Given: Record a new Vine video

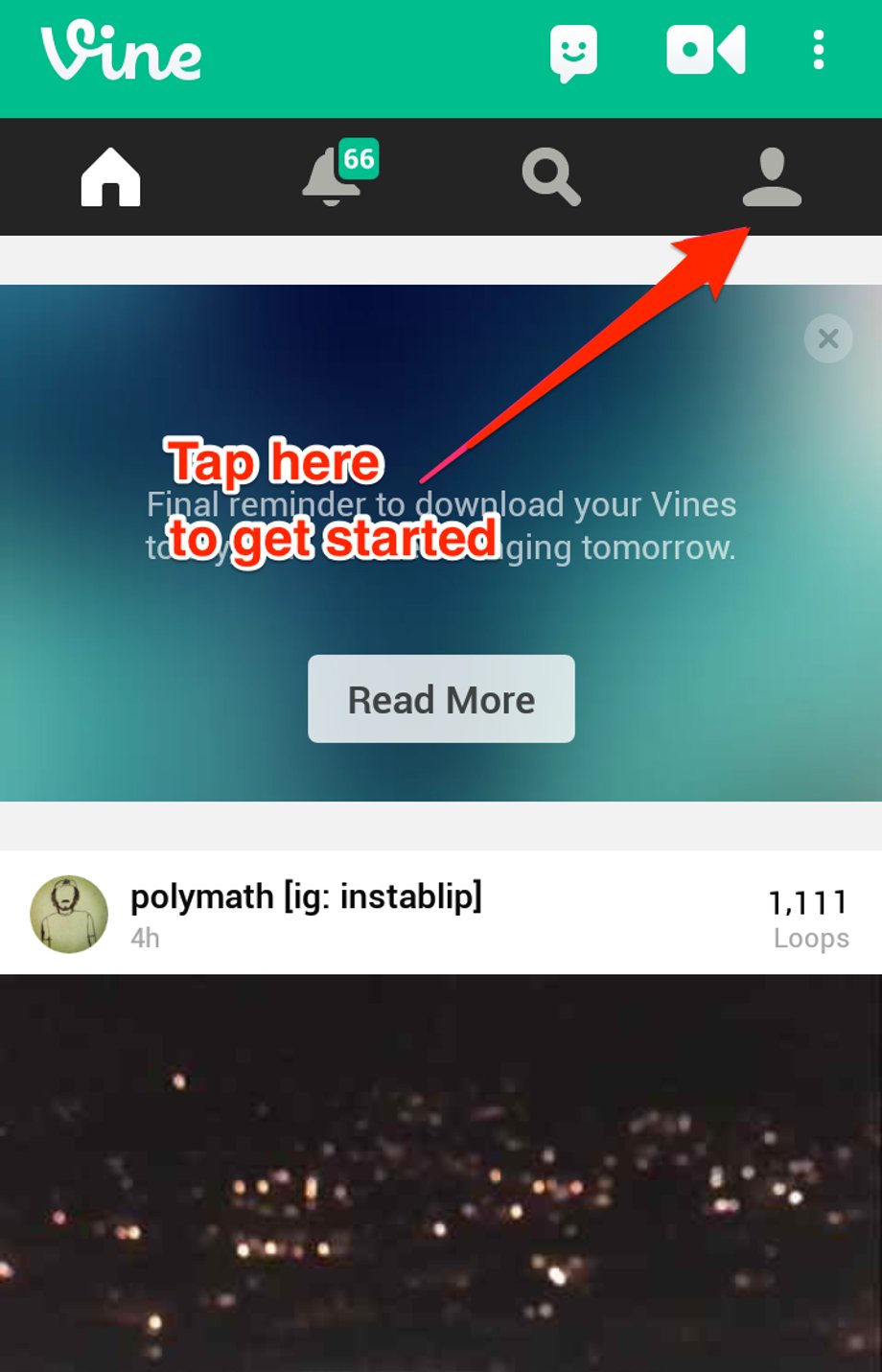Looking at the screenshot, I should click(x=706, y=50).
